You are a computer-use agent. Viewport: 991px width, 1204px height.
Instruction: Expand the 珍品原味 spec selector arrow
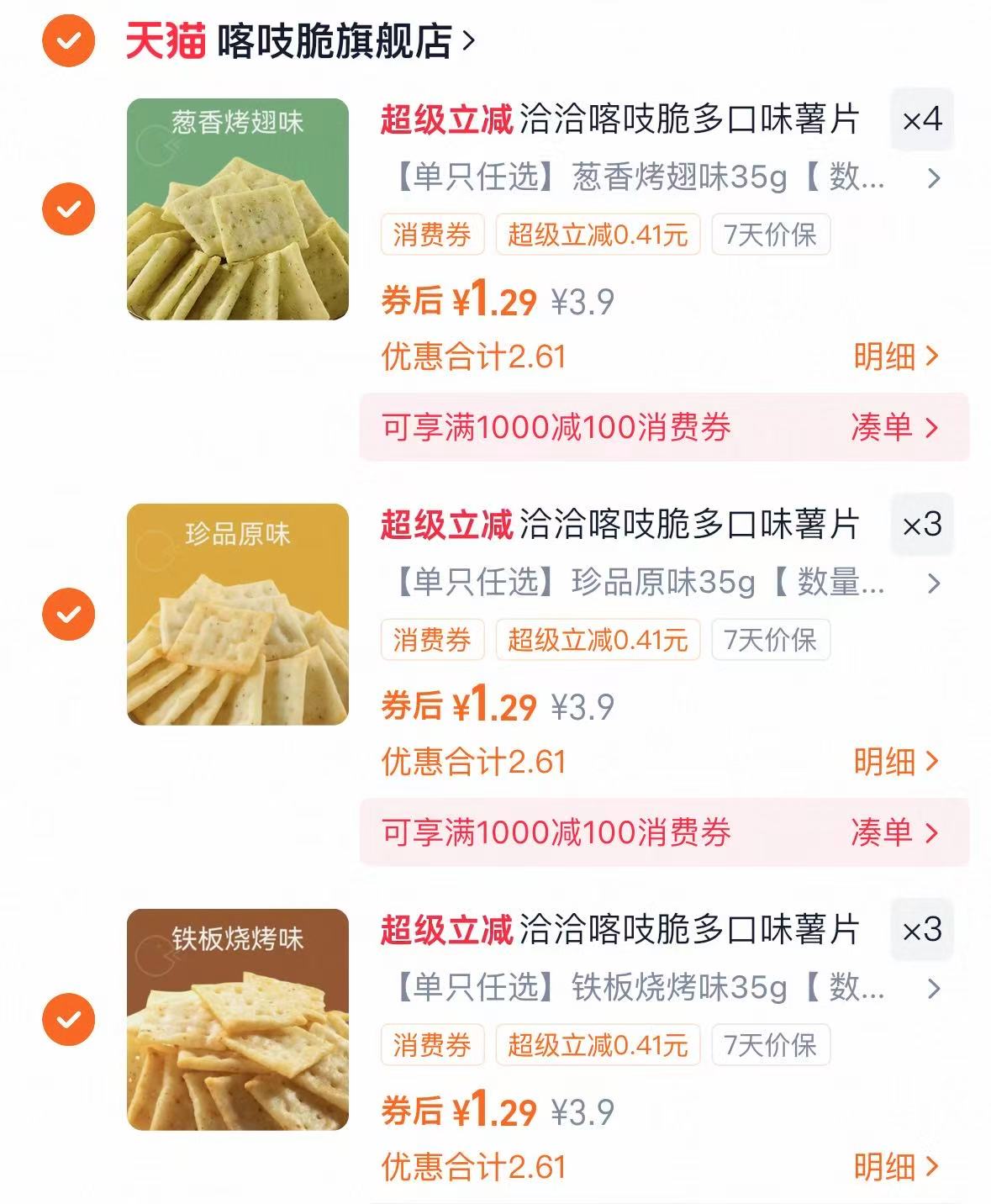(933, 585)
